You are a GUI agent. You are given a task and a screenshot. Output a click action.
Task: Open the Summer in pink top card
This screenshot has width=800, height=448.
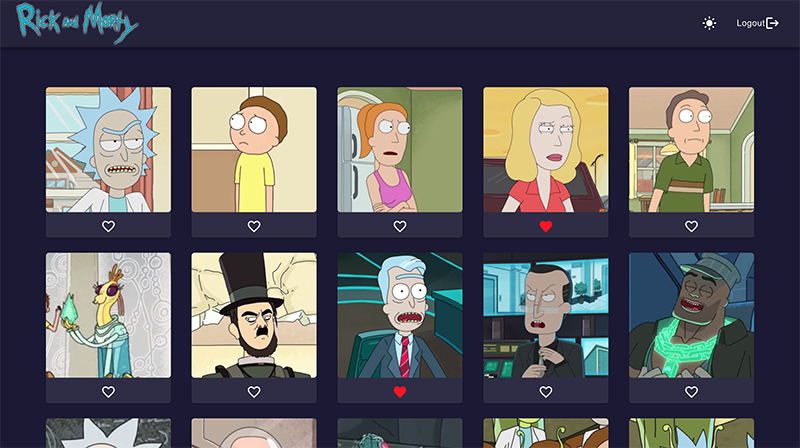tap(400, 149)
